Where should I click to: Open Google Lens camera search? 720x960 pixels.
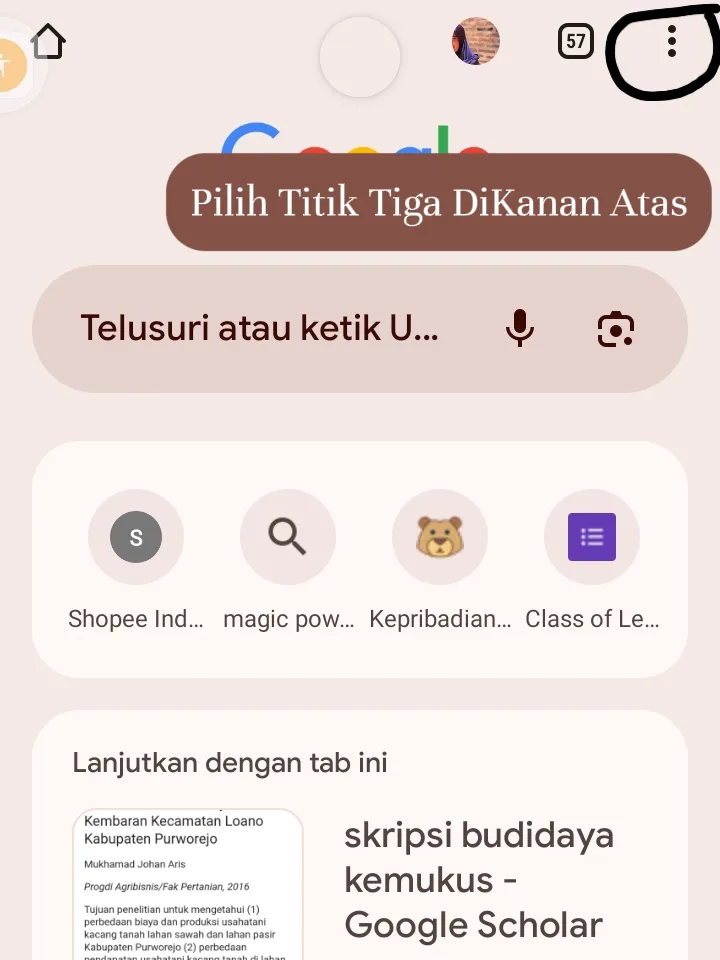(616, 329)
